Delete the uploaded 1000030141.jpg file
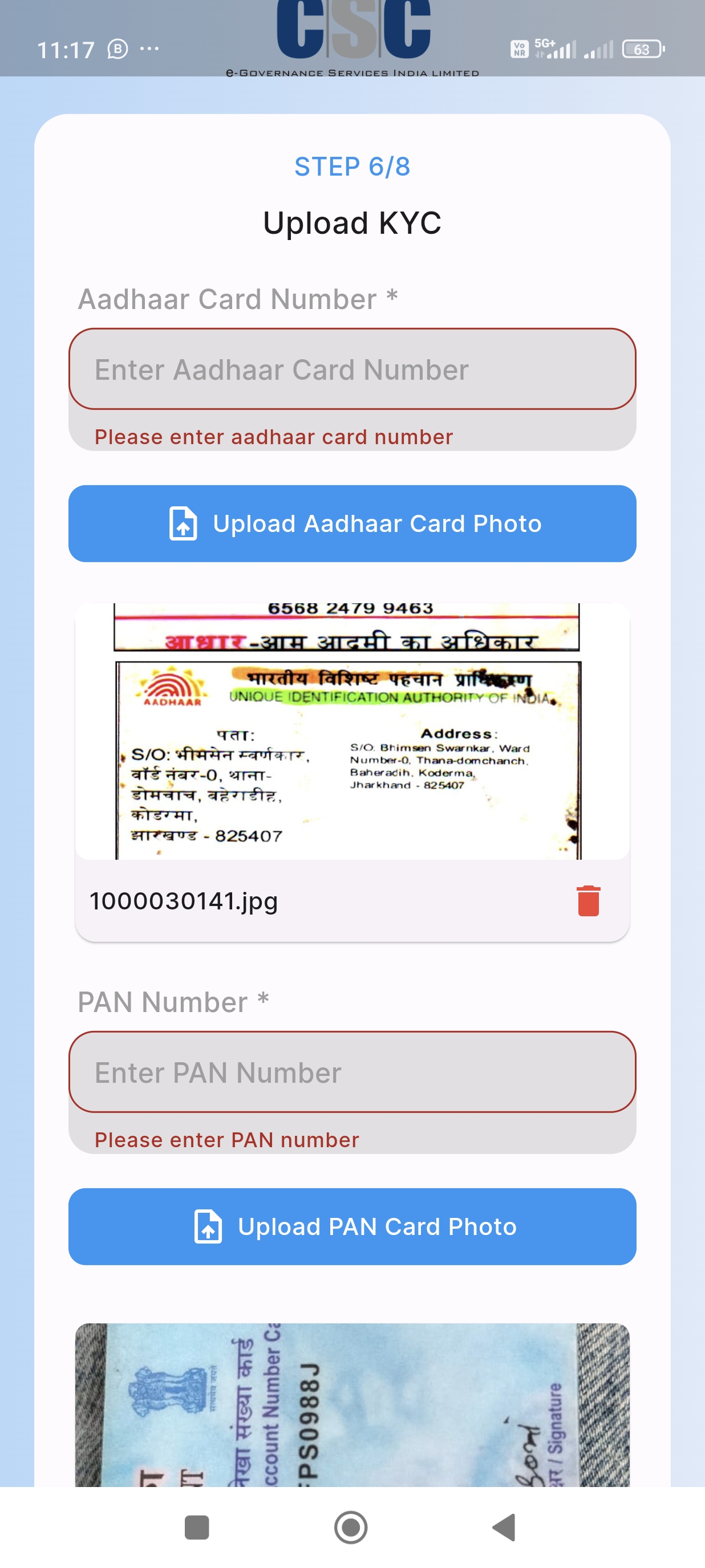This screenshot has height=1568, width=705. [x=588, y=900]
